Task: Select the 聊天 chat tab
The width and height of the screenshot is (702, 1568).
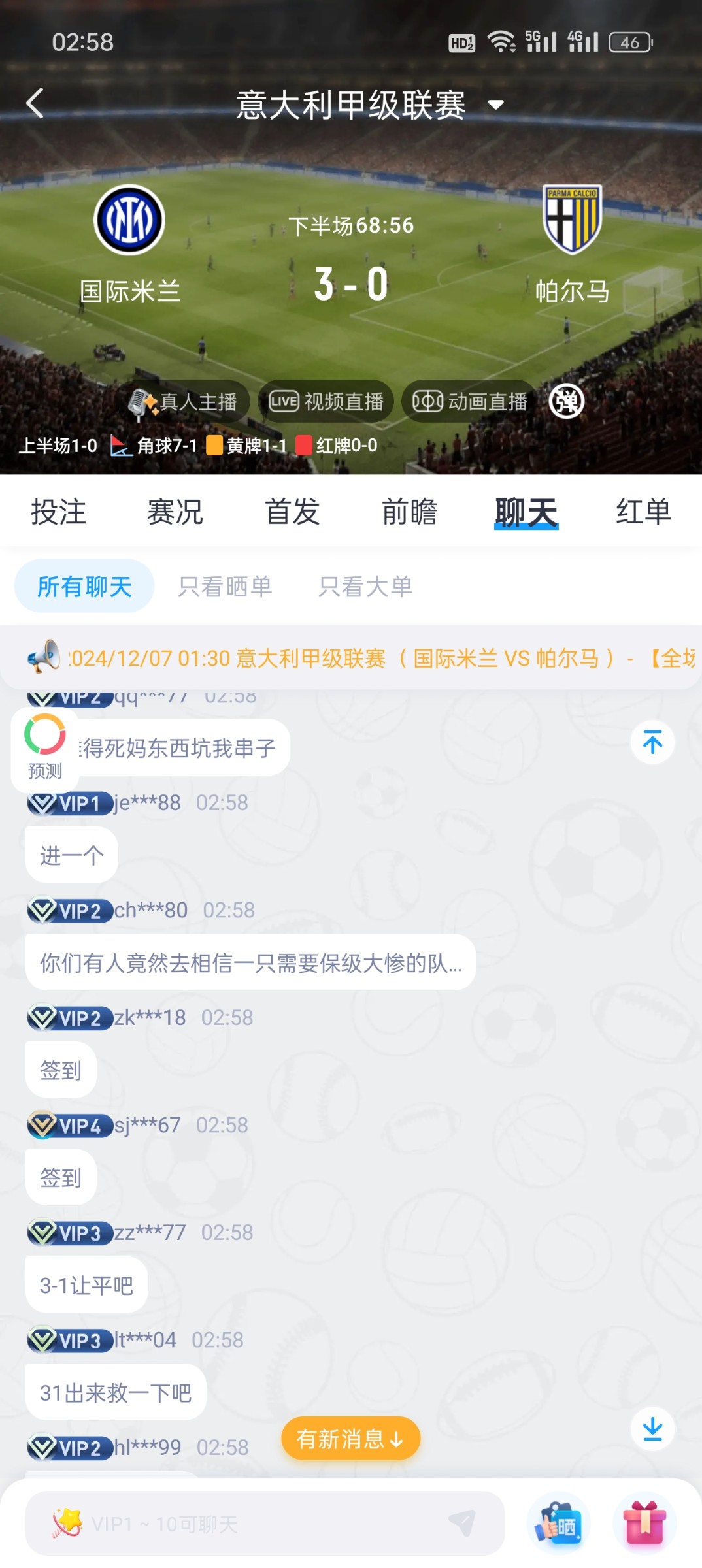Action: coord(526,512)
